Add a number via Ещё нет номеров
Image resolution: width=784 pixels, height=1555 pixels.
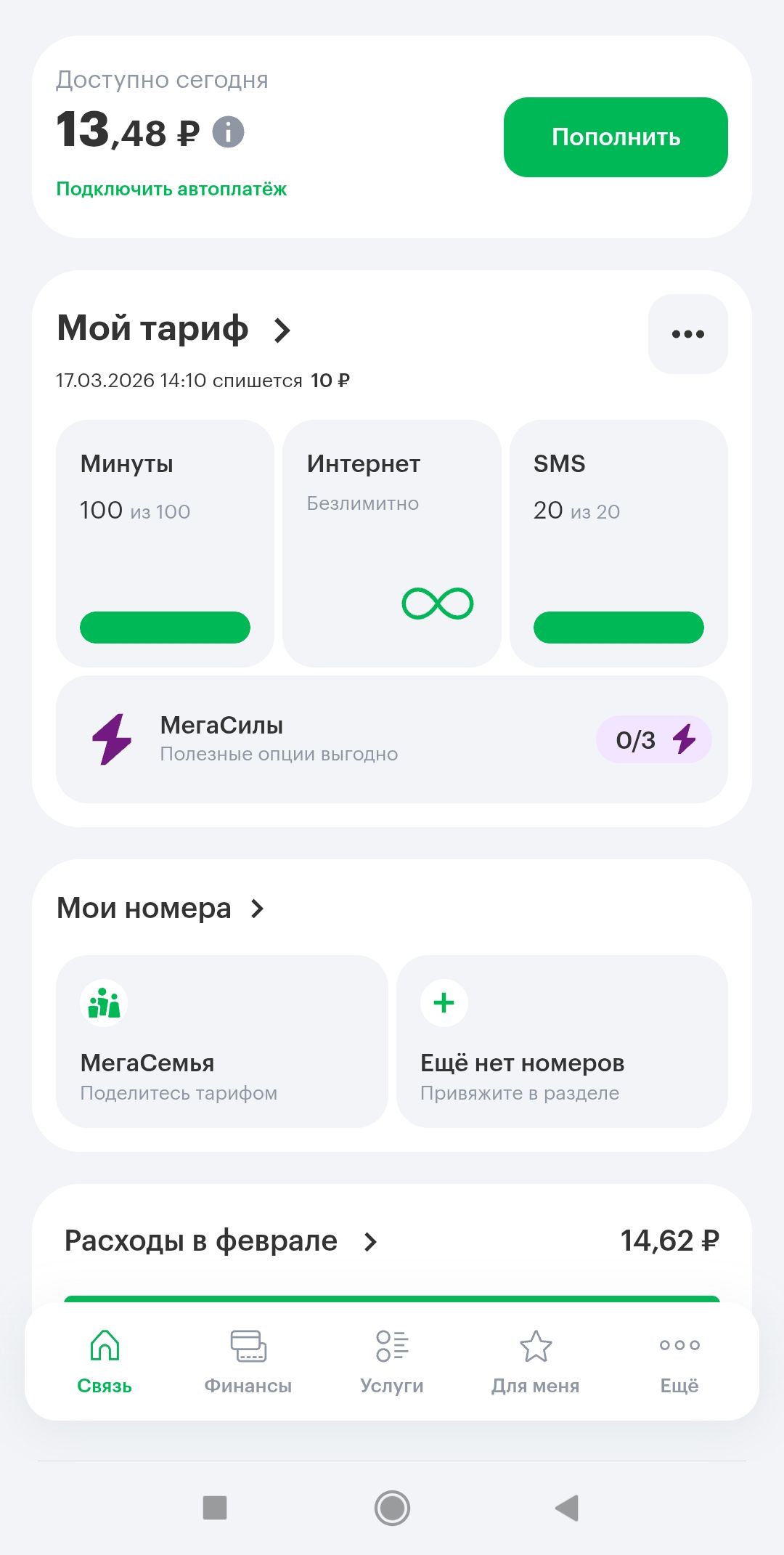562,1042
